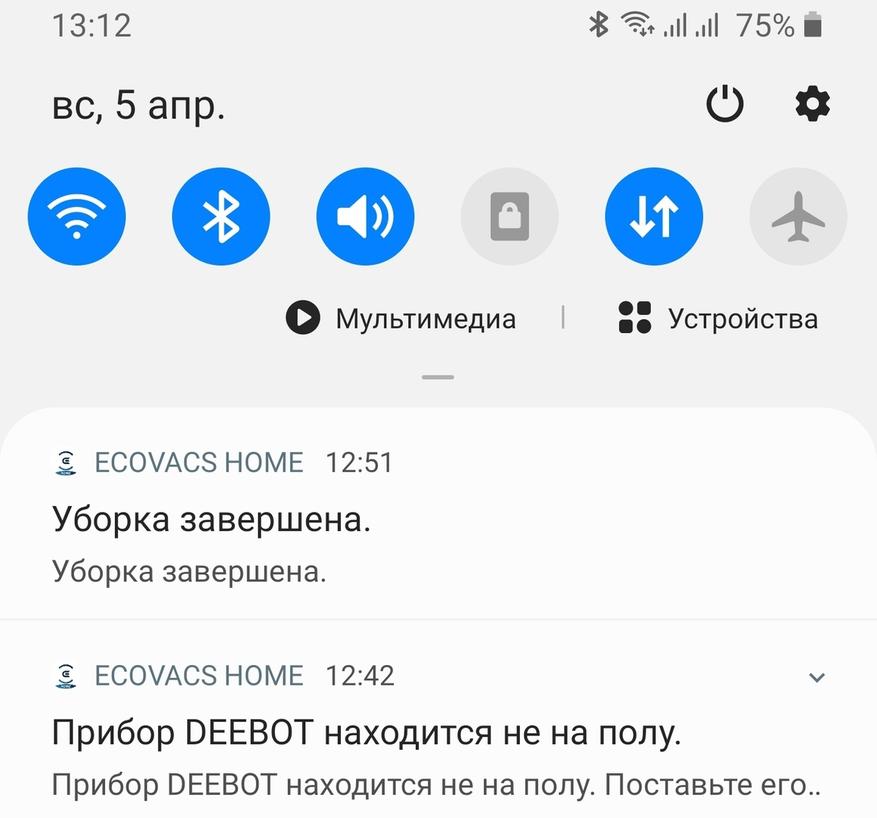Turn off Wi-Fi quick toggle
The height and width of the screenshot is (818, 877).
pyautogui.click(x=77, y=217)
